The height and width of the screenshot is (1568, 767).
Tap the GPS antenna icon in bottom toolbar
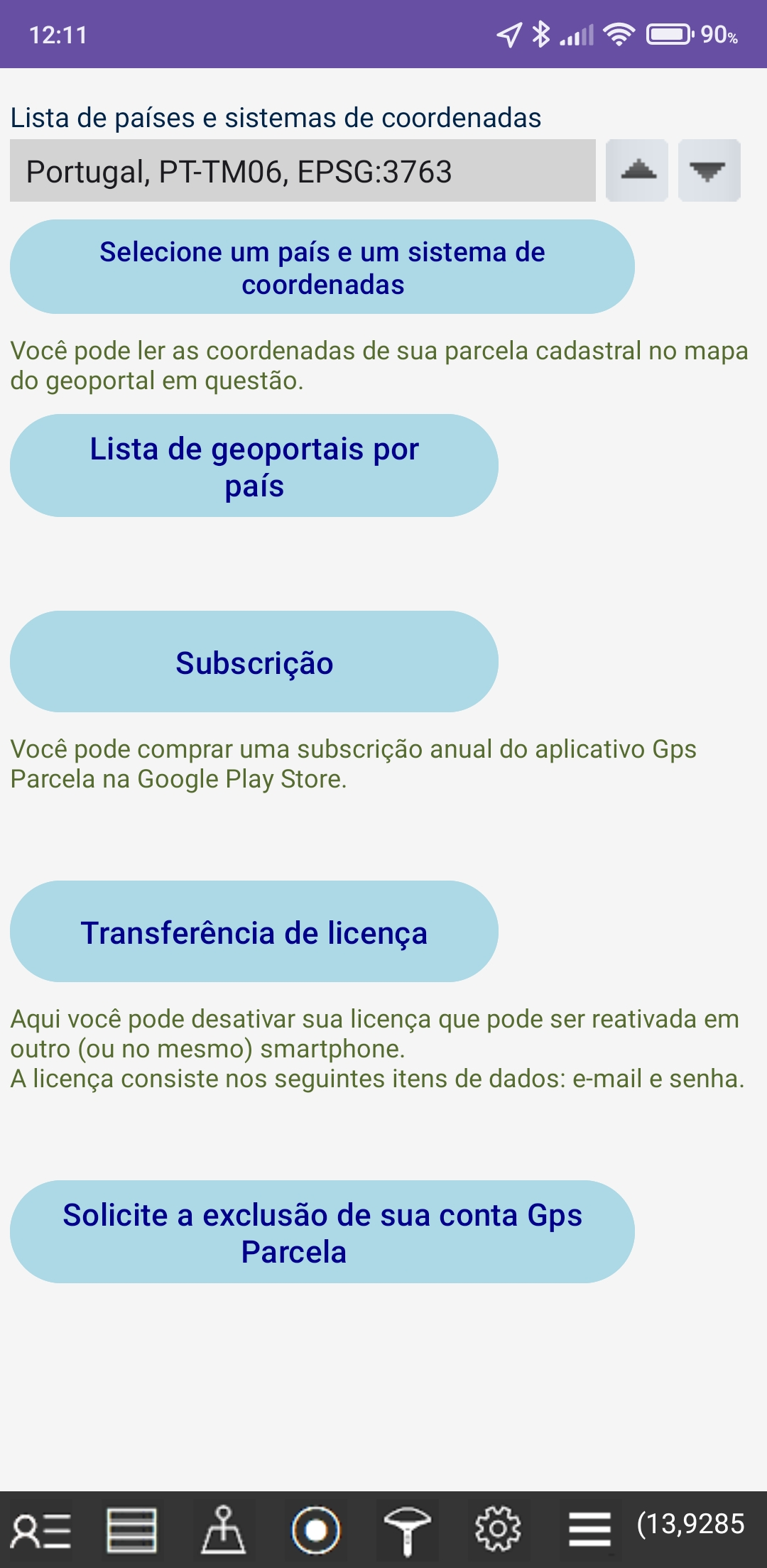point(407,1530)
